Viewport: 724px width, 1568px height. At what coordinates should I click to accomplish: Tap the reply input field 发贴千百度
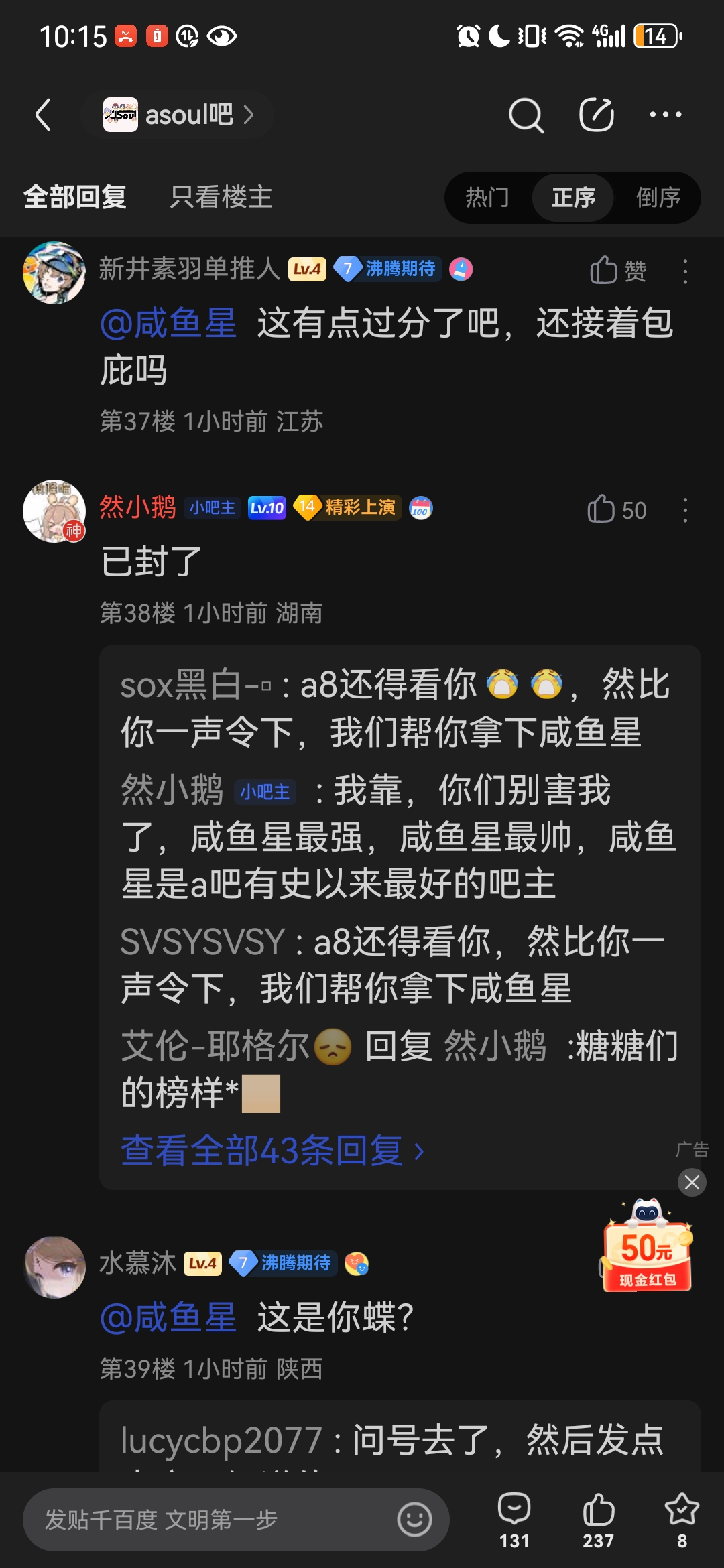236,1519
